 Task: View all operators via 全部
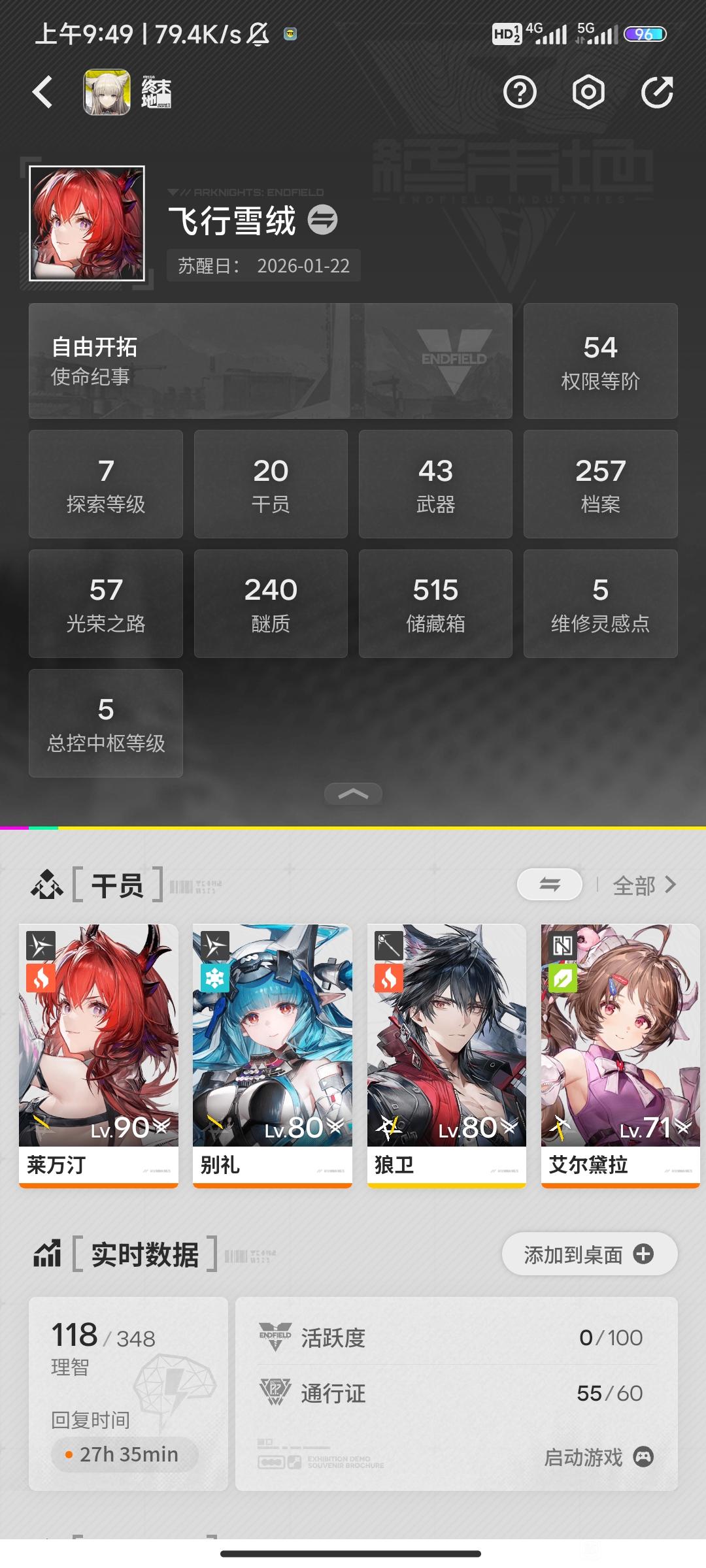pos(644,885)
